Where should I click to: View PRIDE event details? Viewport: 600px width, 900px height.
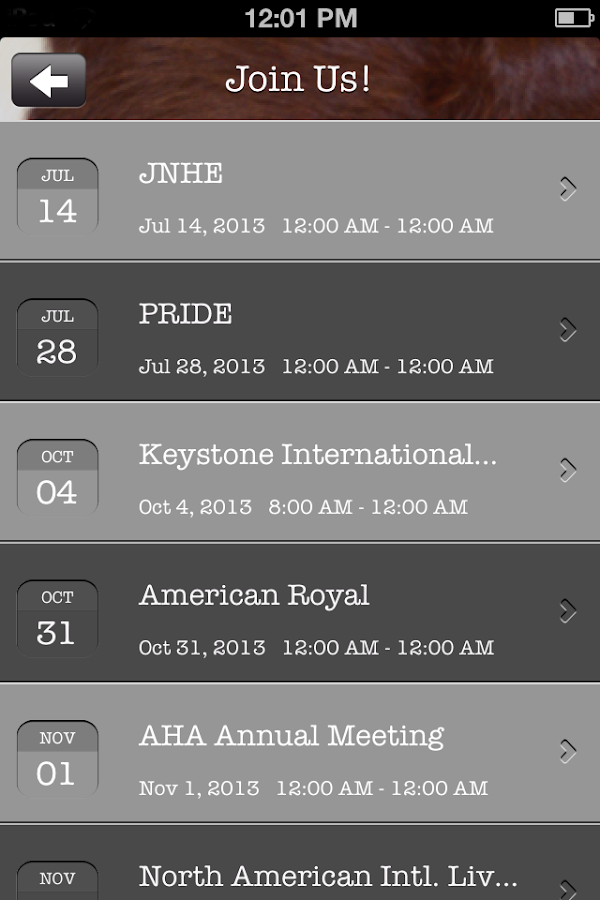[300, 333]
